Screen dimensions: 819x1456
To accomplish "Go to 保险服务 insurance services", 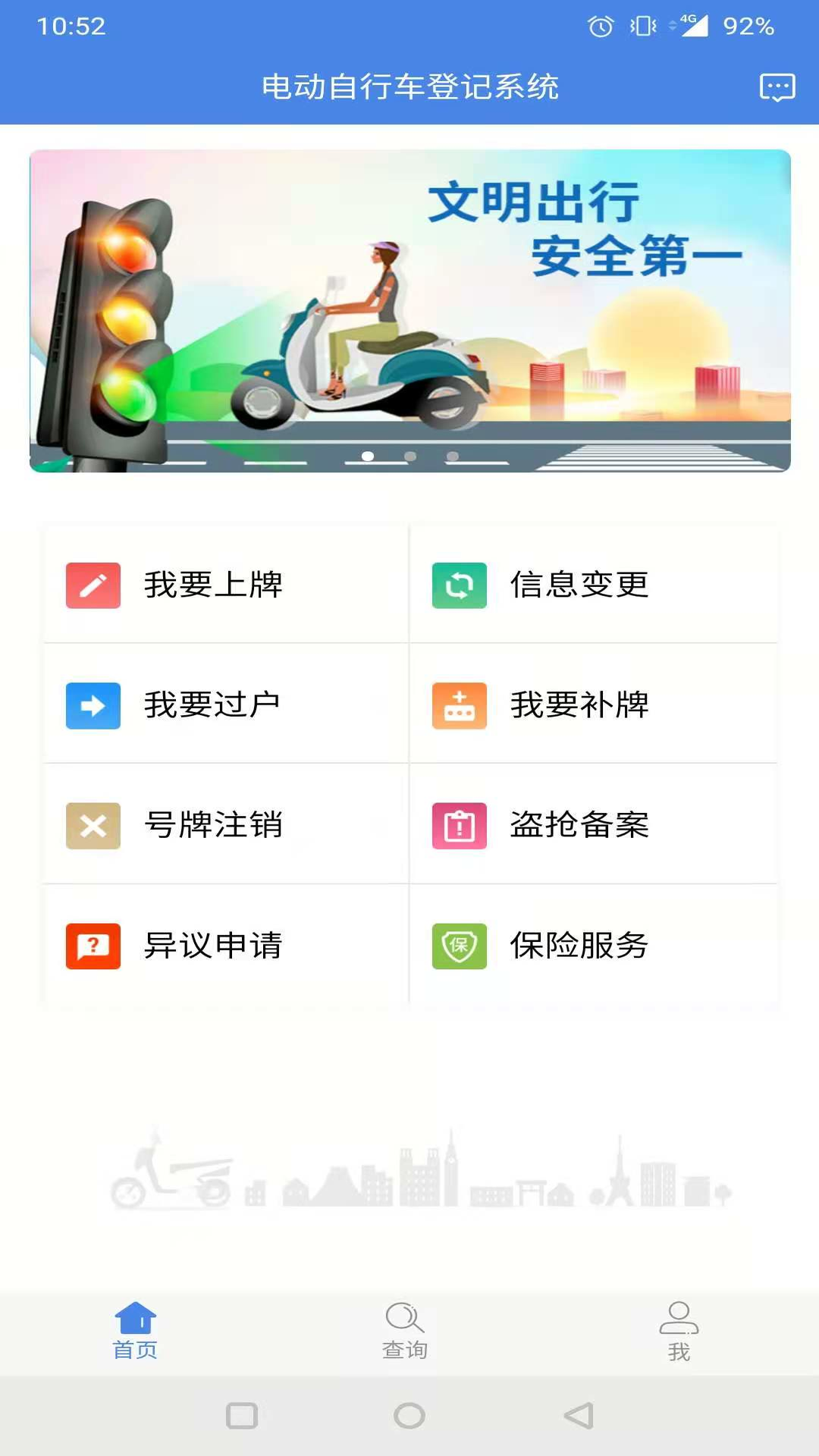I will 579,946.
